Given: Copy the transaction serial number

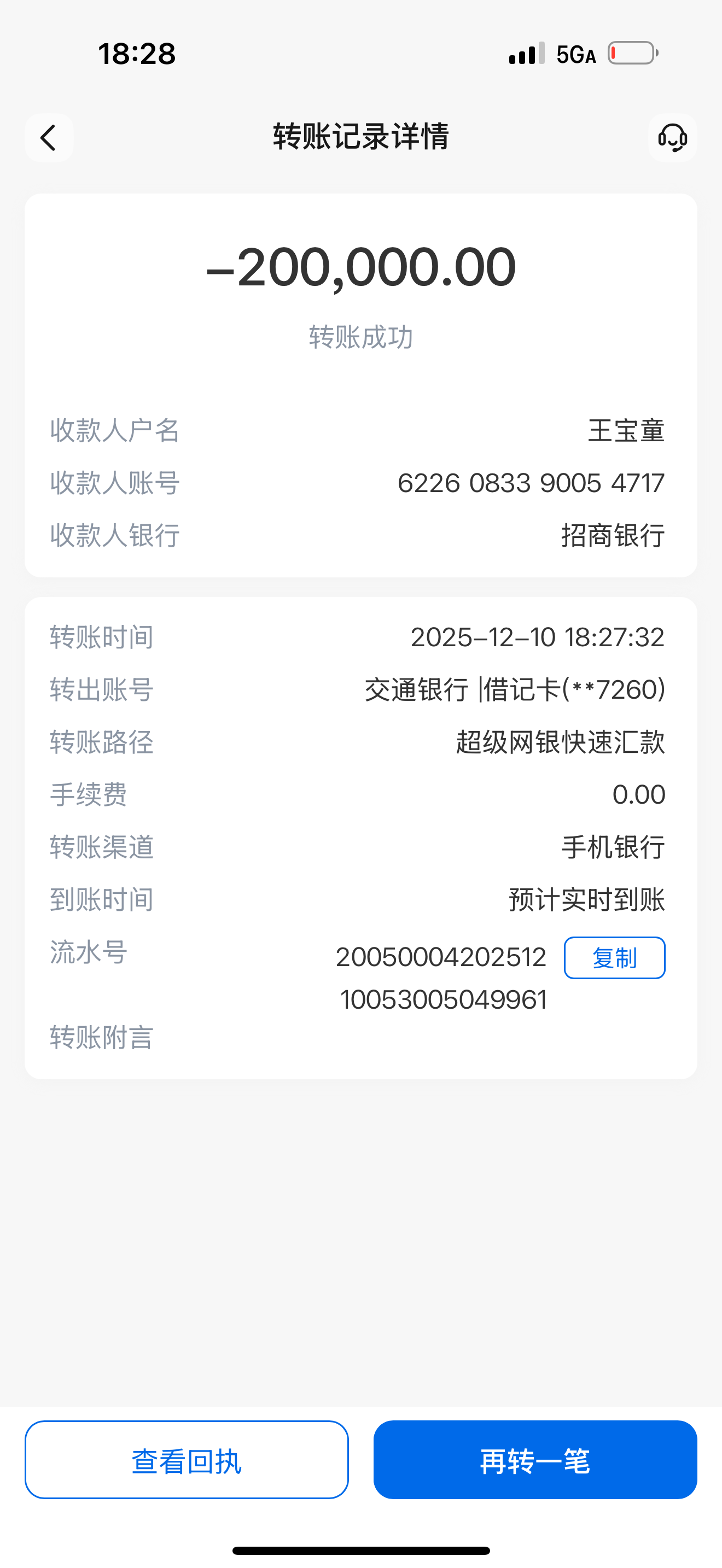Looking at the screenshot, I should pyautogui.click(x=614, y=958).
